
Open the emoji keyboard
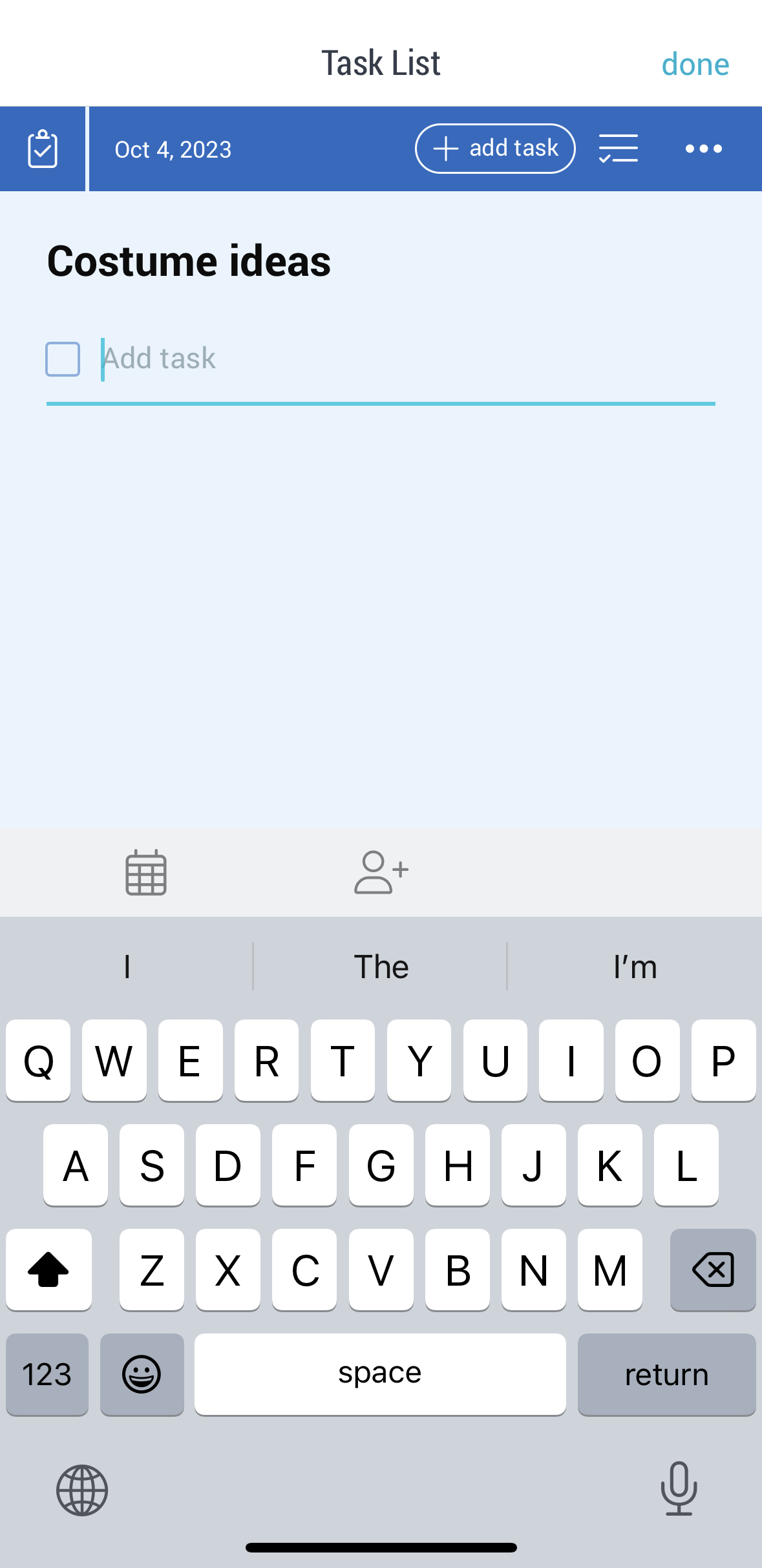pyautogui.click(x=142, y=1374)
